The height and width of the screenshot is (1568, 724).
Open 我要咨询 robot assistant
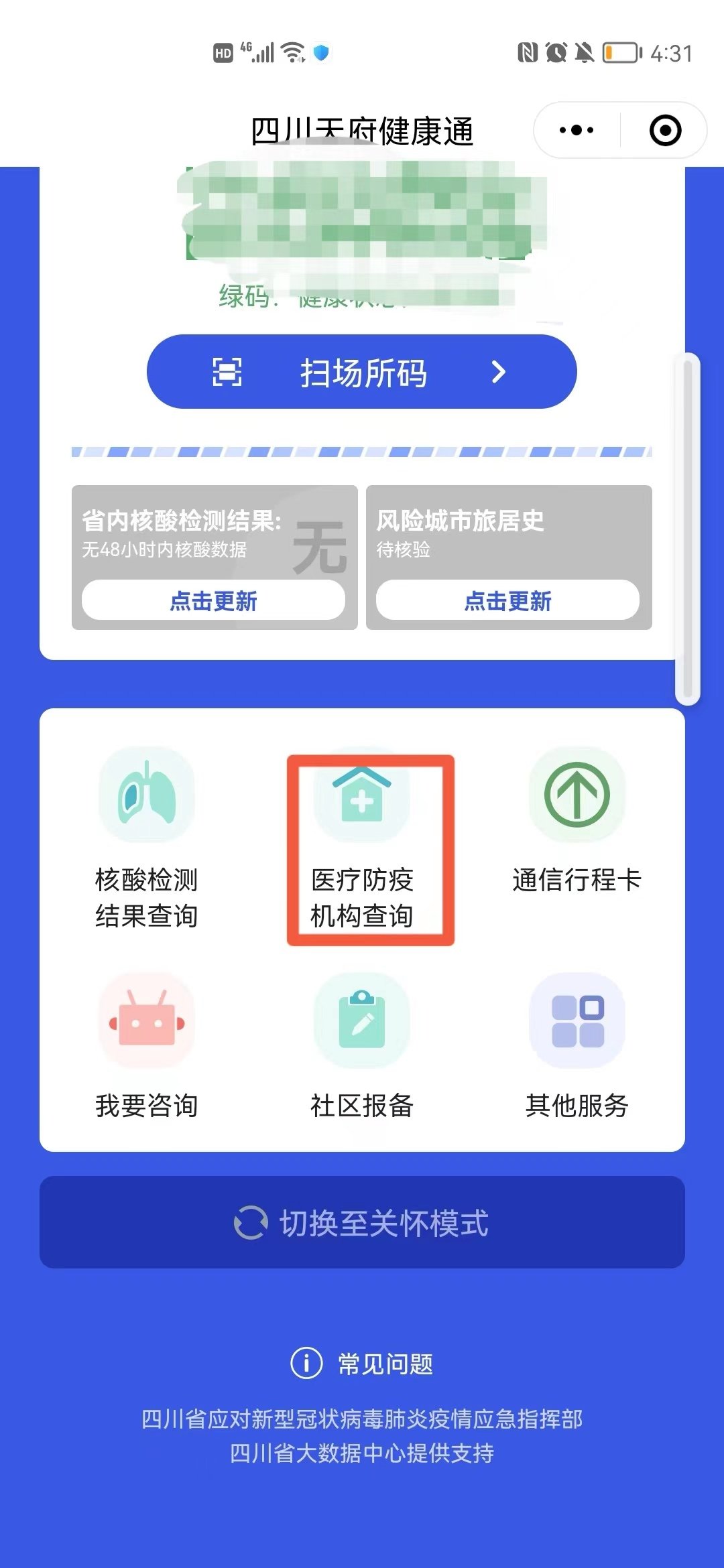pos(147,1045)
